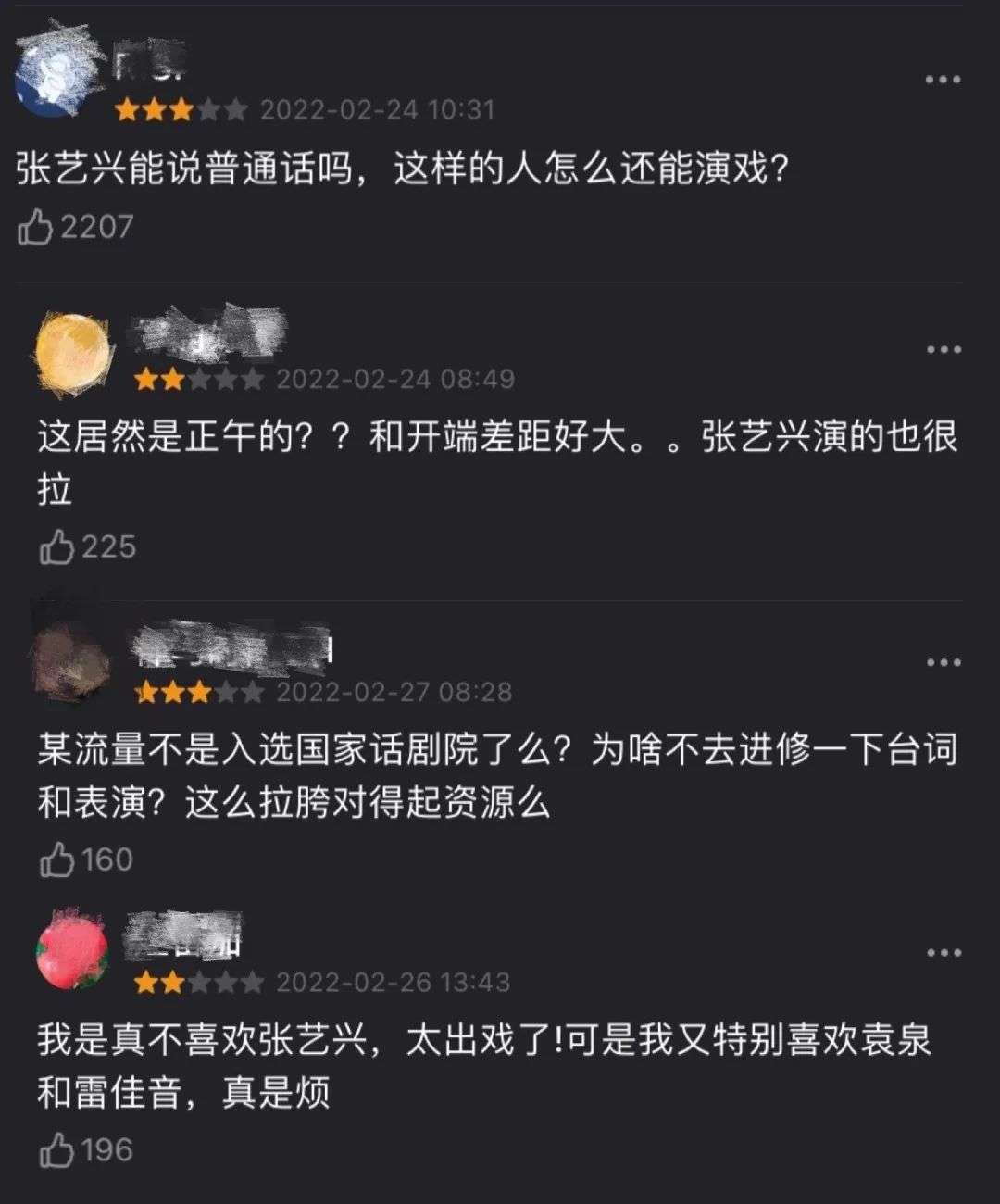Open overflow menu on 2022-02-24 10:31 review
This screenshot has width=1000, height=1204.
(x=943, y=80)
